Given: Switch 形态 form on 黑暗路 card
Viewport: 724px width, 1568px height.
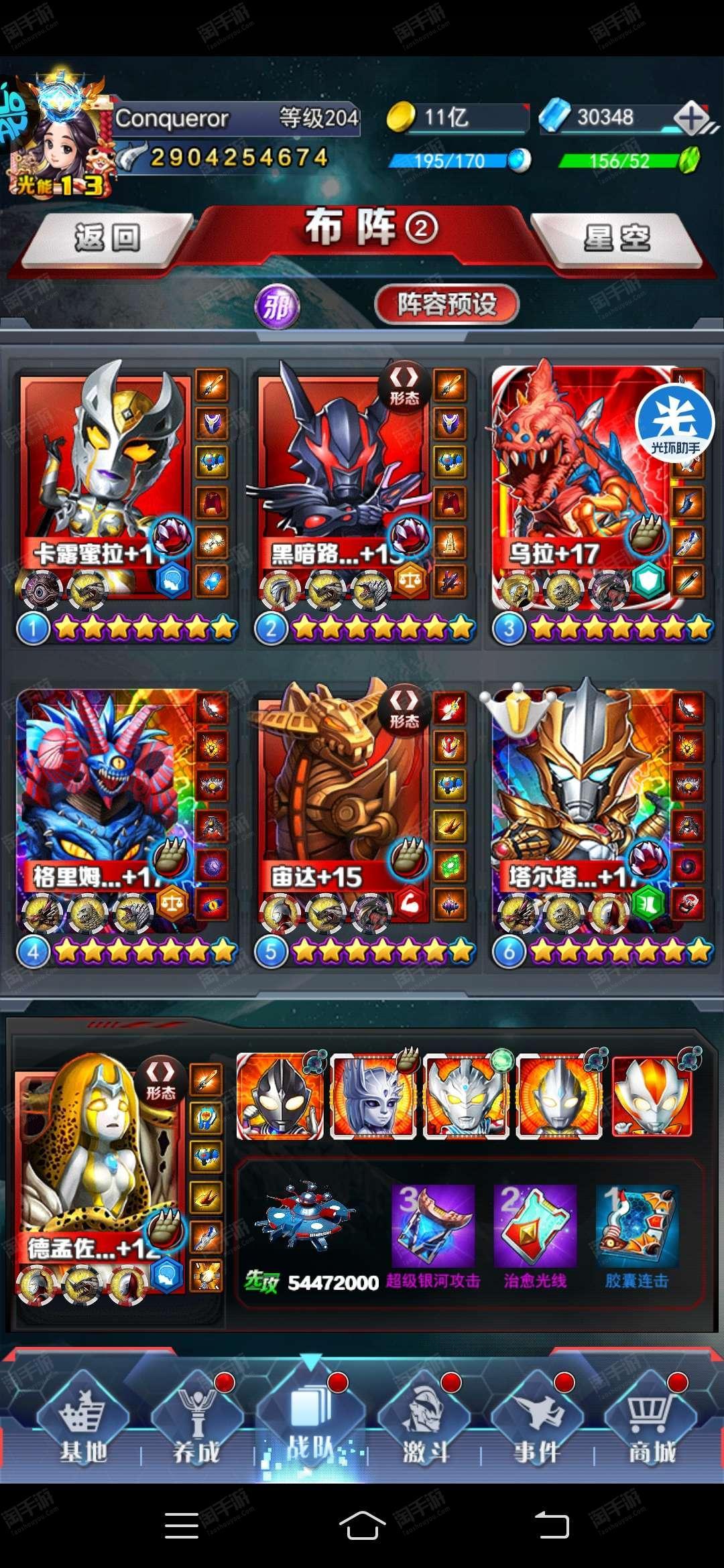Looking at the screenshot, I should pos(404,385).
